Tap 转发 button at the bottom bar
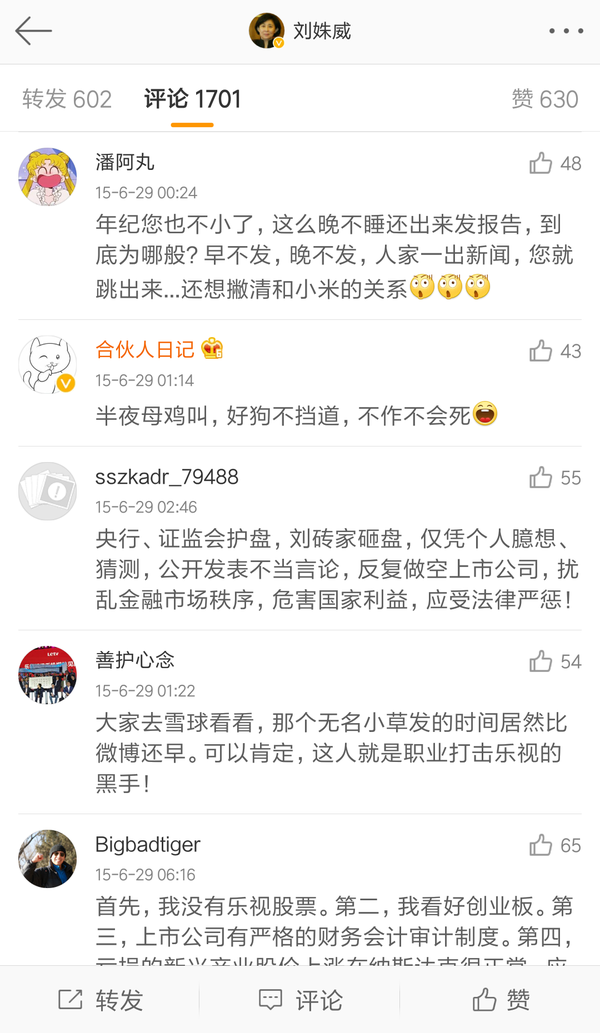The image size is (600, 1033). tap(100, 1000)
